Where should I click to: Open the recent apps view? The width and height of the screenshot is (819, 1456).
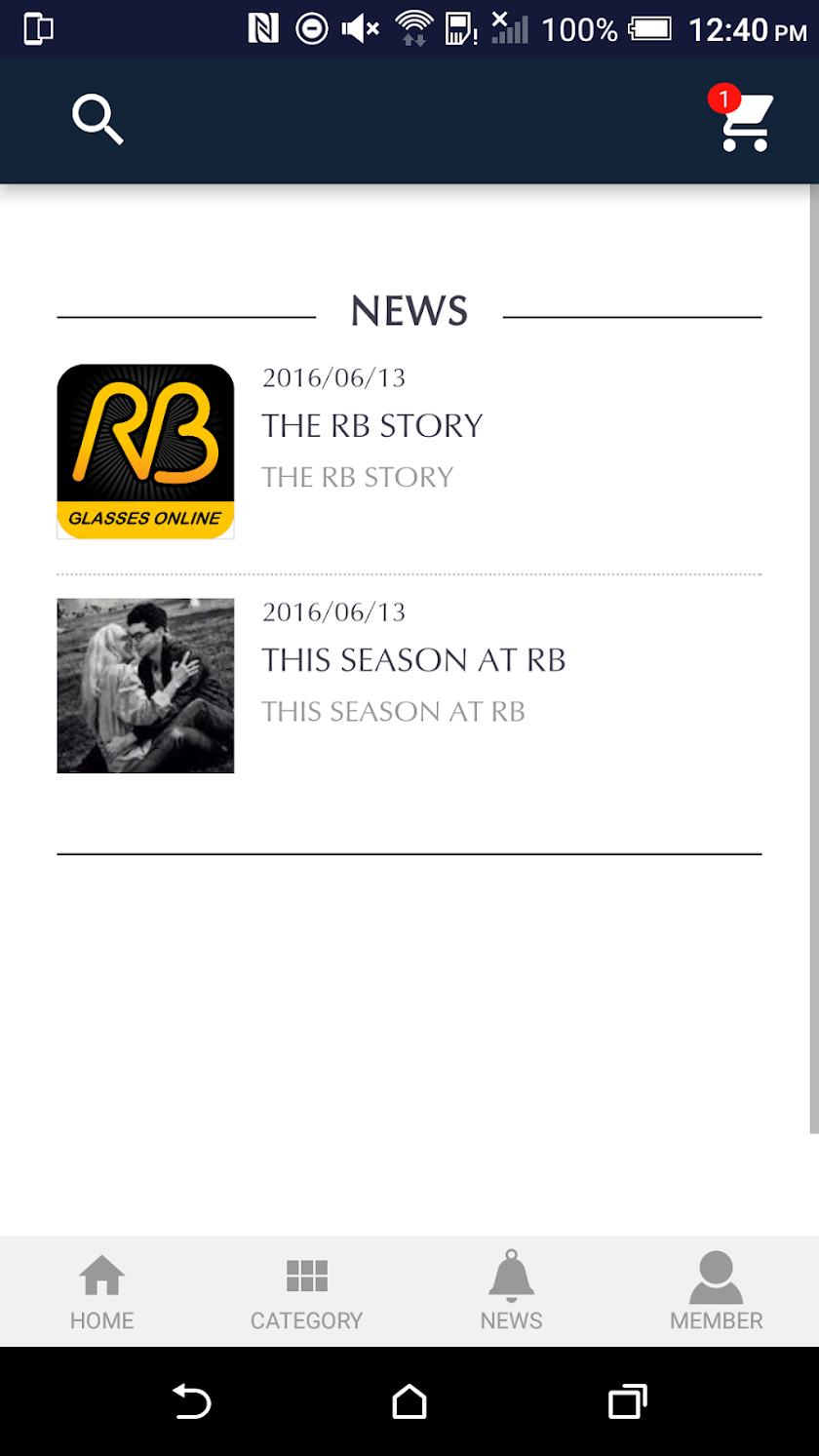coord(627,1401)
